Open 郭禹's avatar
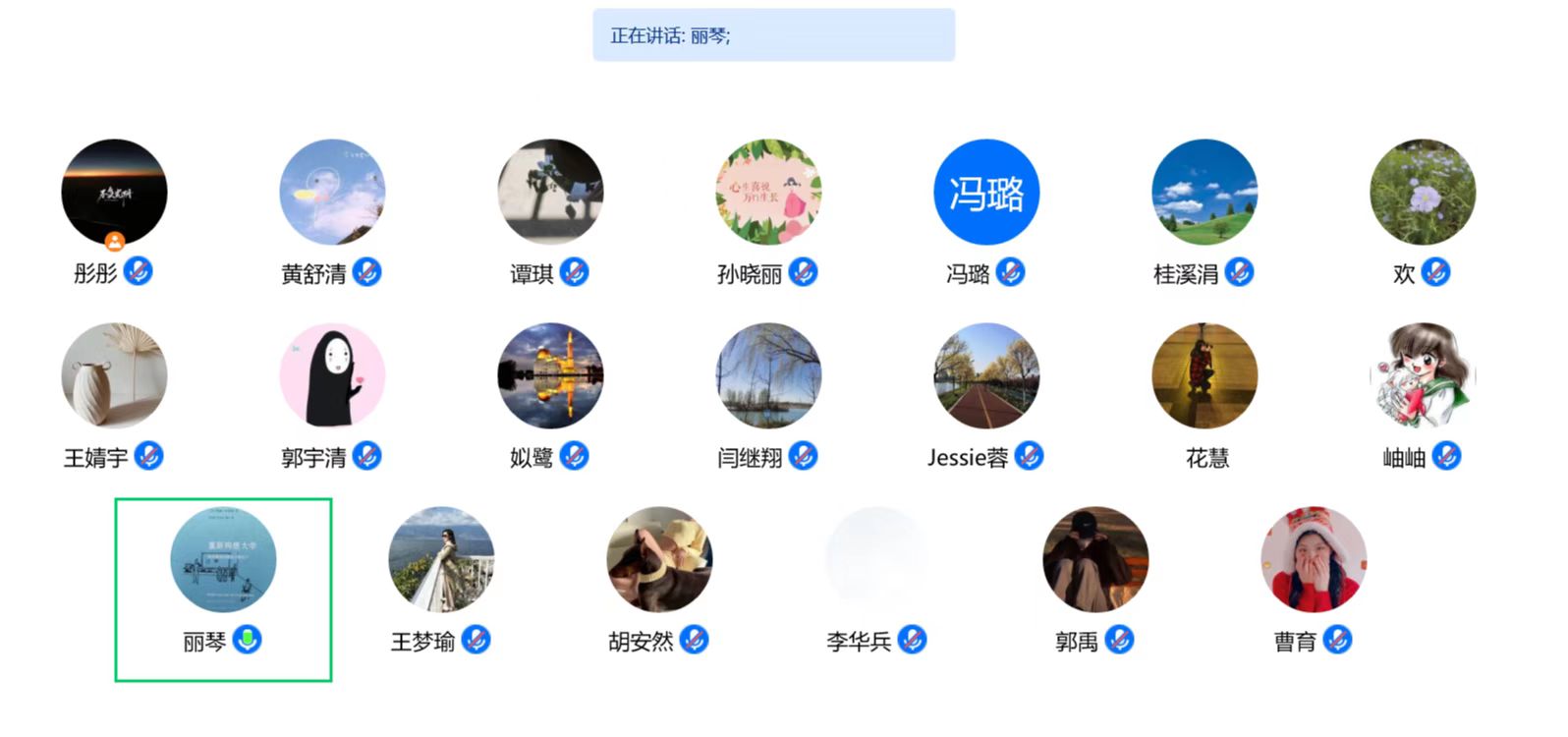 click(1095, 560)
